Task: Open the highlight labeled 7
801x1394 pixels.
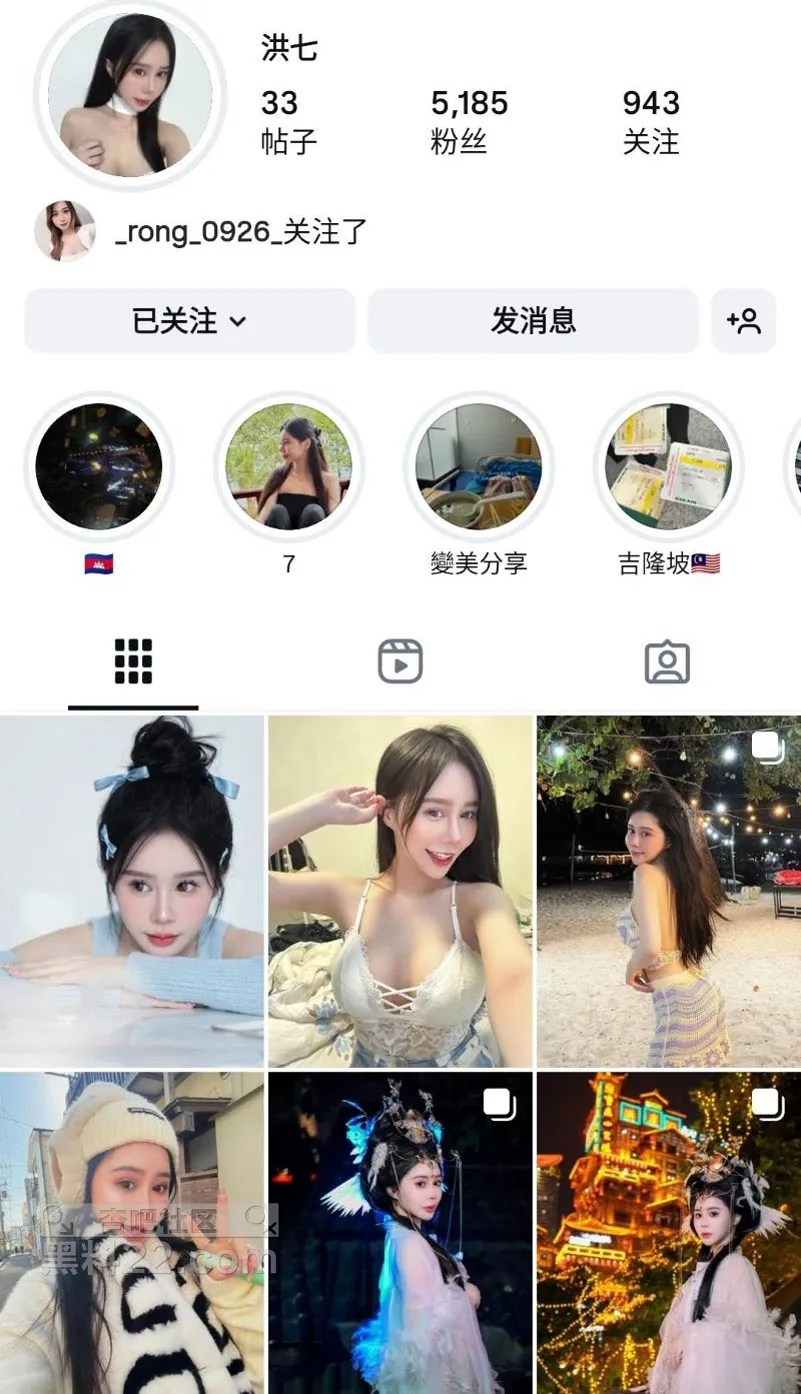Action: tap(288, 466)
